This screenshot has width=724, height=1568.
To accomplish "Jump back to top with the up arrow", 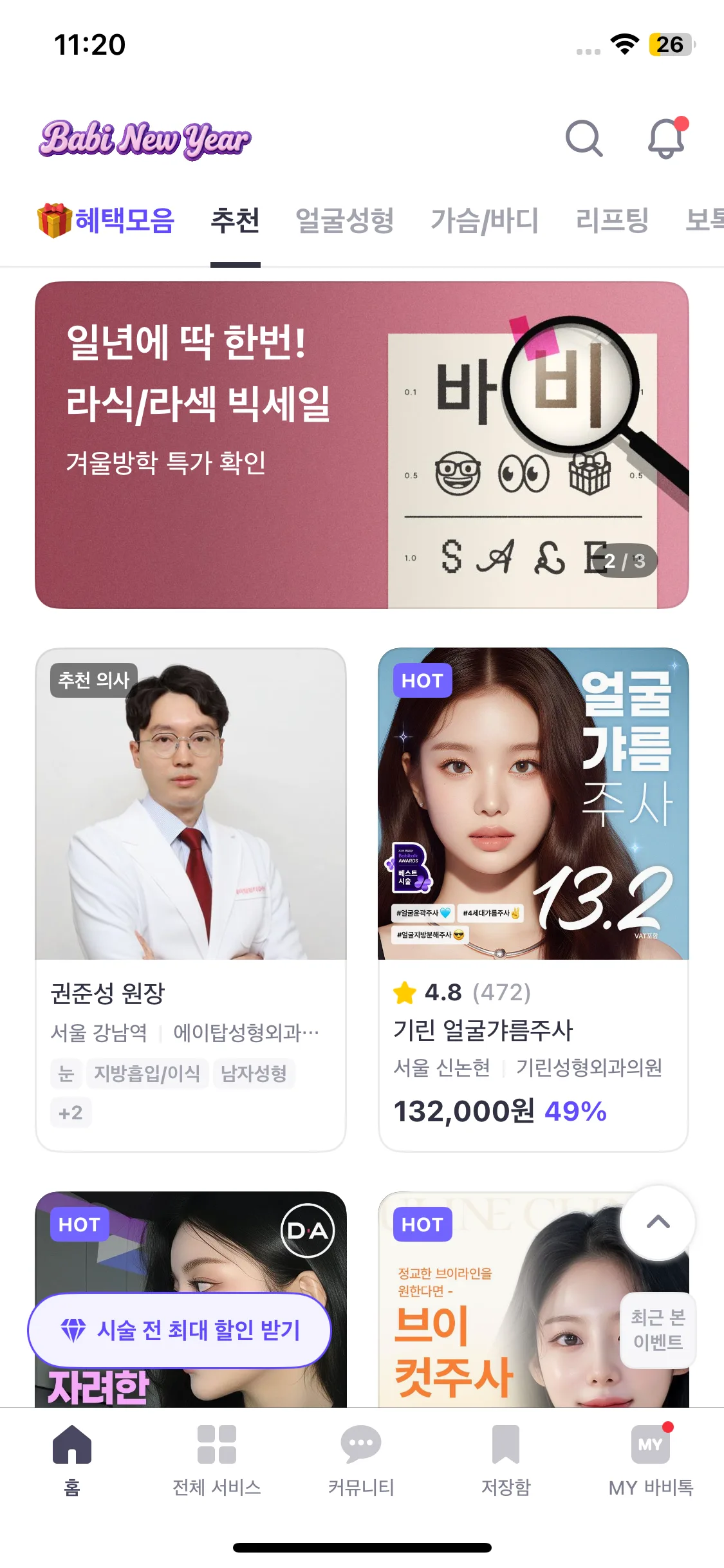I will point(658,1222).
